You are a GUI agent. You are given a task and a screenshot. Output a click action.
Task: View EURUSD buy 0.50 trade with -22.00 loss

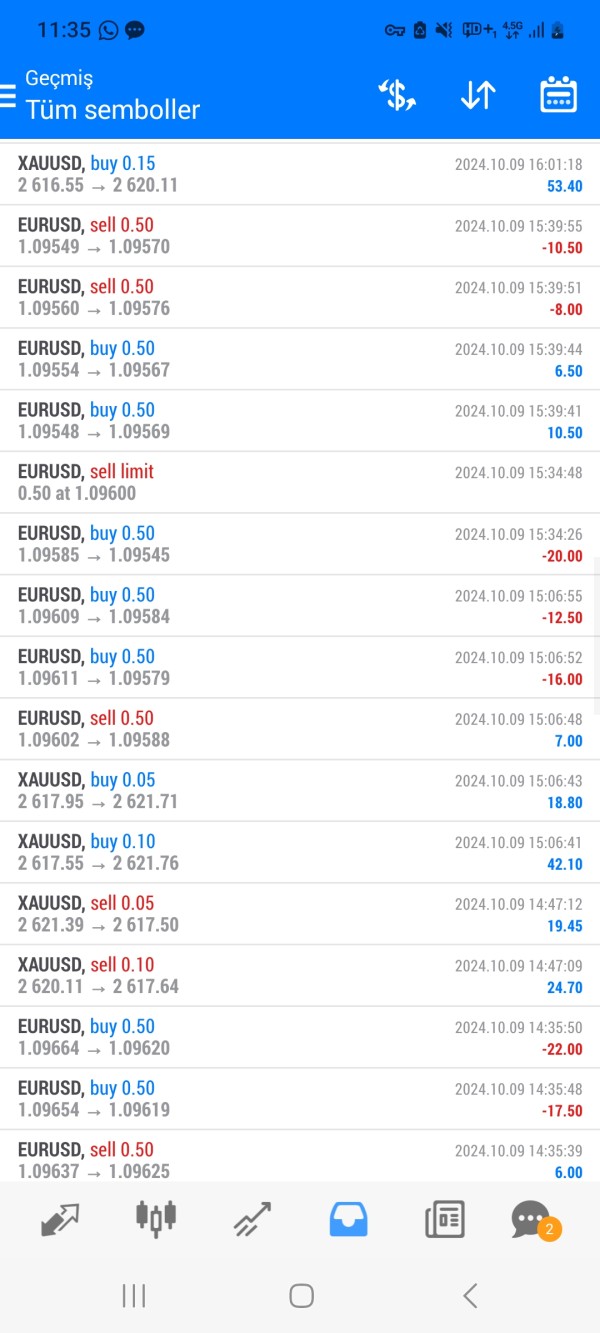pos(300,1037)
